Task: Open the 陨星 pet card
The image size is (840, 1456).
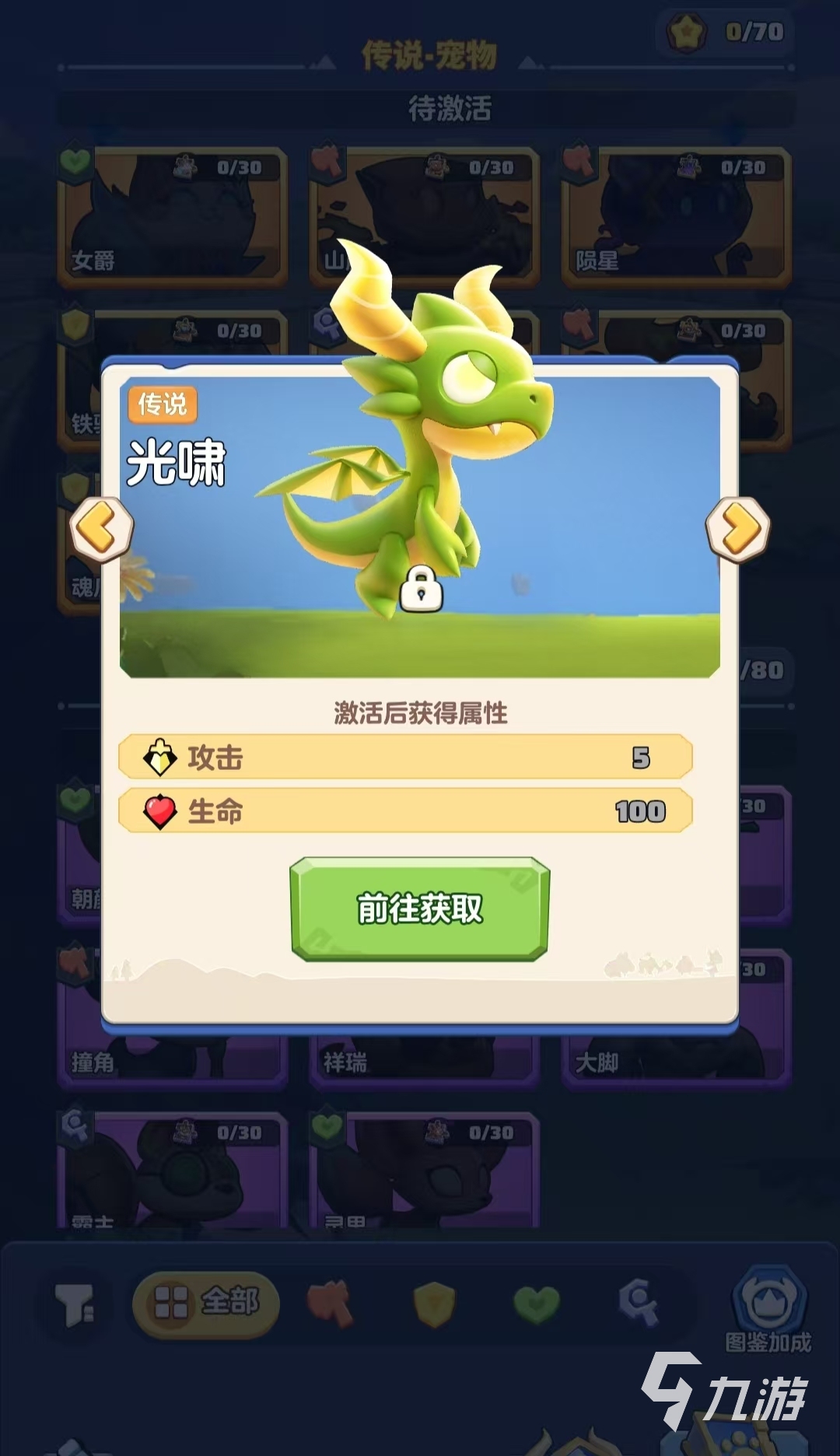Action: coord(676,218)
